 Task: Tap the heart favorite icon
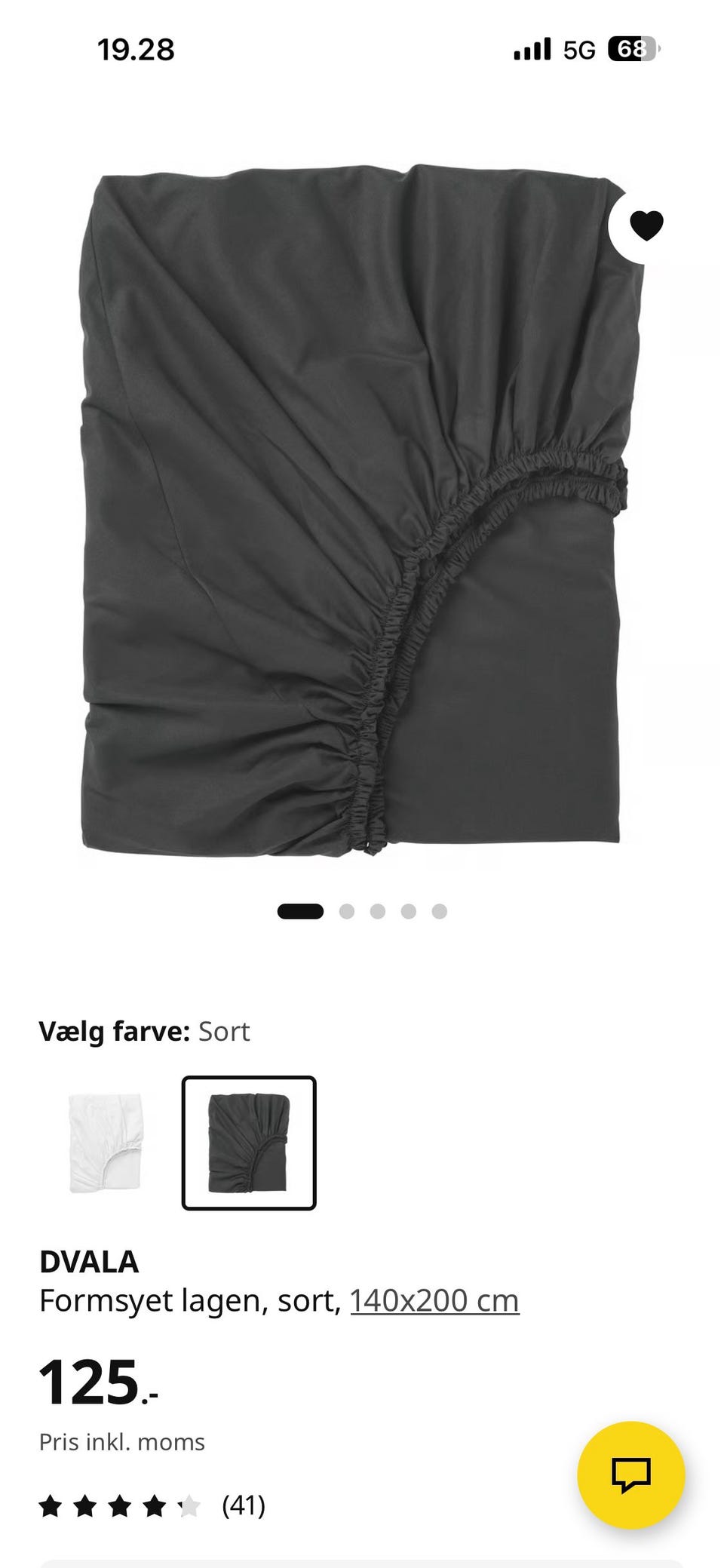[x=646, y=226]
